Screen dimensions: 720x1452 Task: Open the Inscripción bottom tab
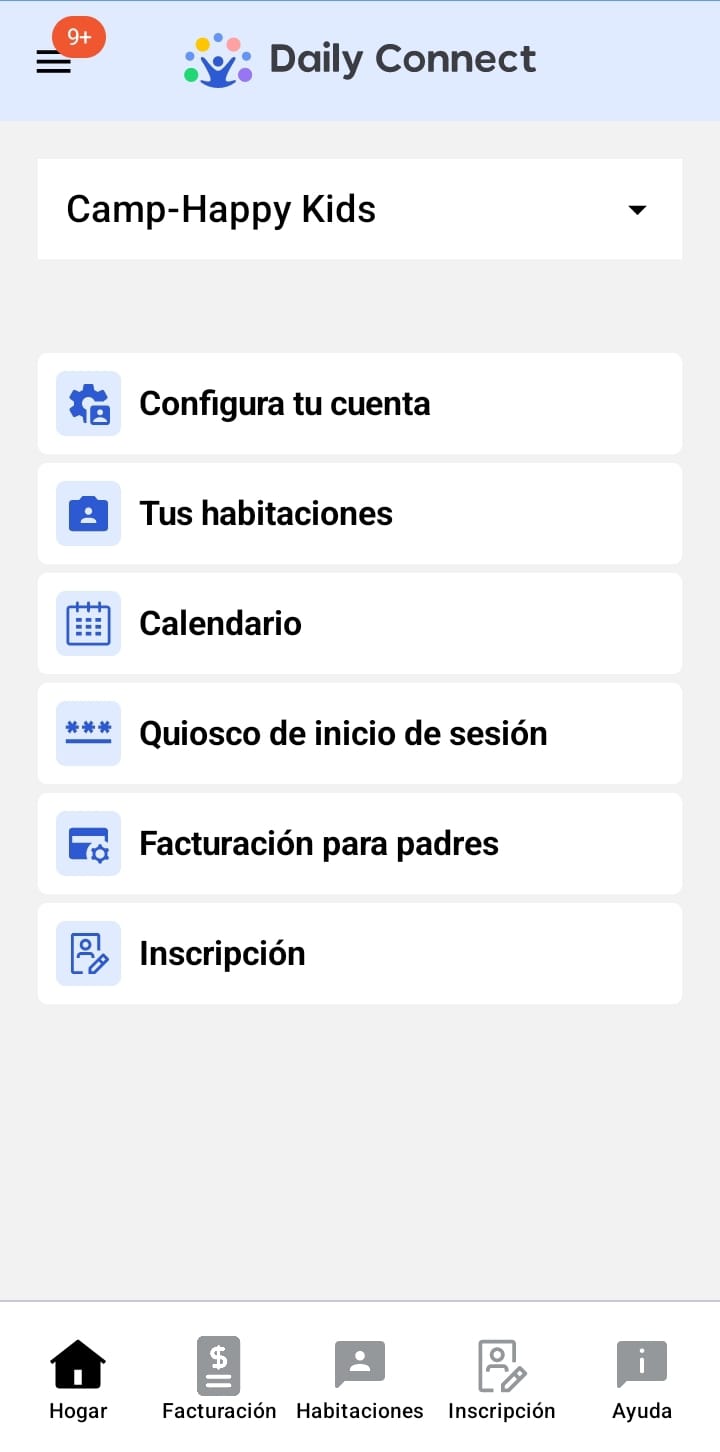coord(501,1380)
